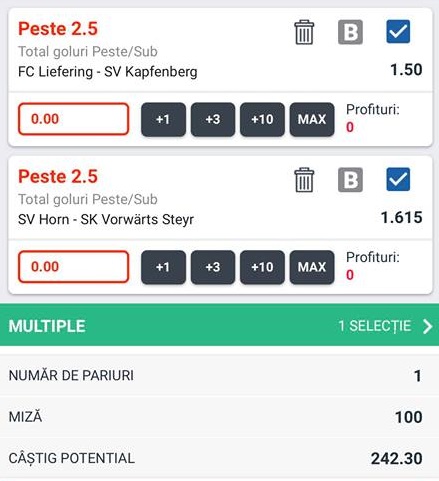Remove the SV Horn - SK Vorwärts Steyr selection
Image resolution: width=439 pixels, height=481 pixels.
304,180
